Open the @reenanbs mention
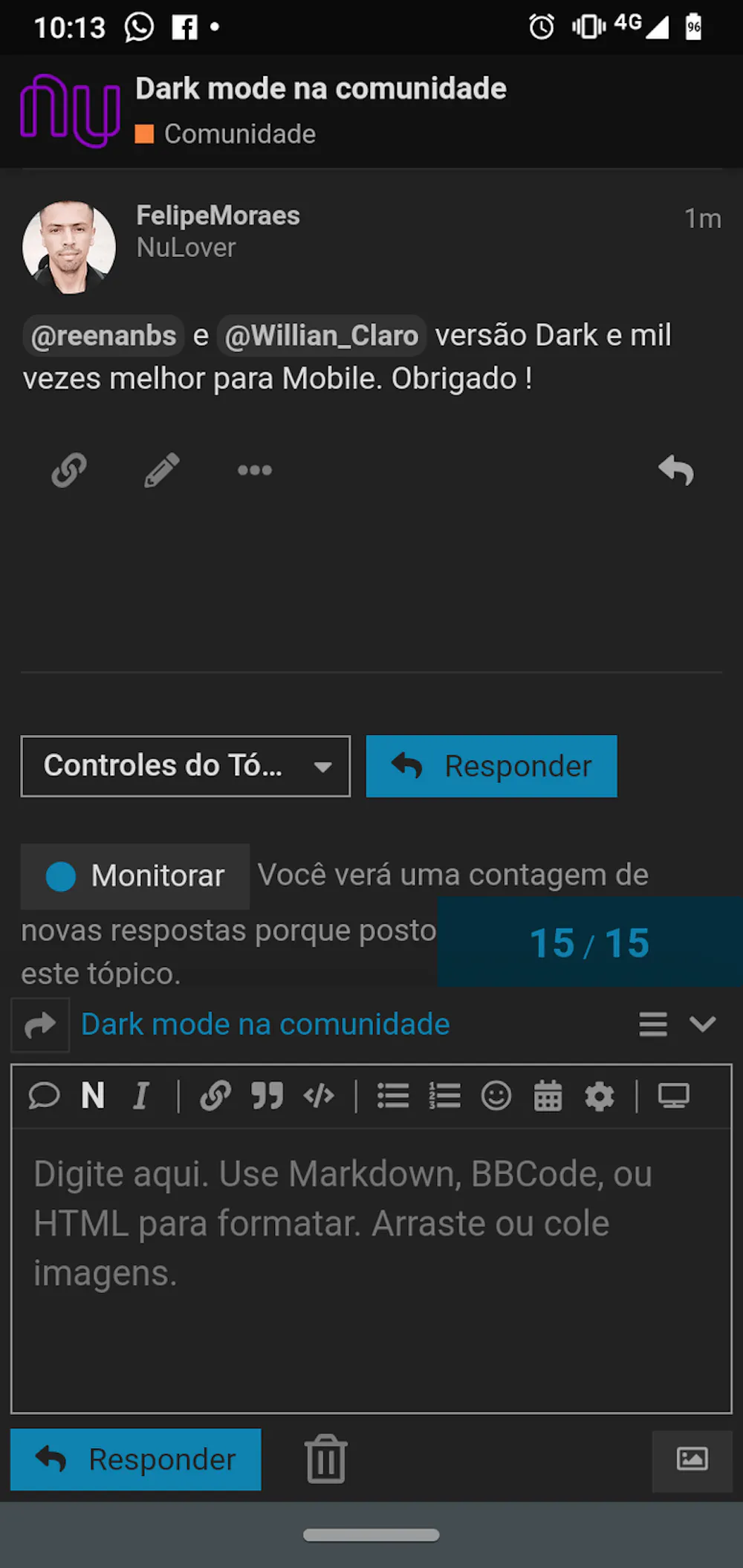The image size is (743, 1568). coord(103,336)
